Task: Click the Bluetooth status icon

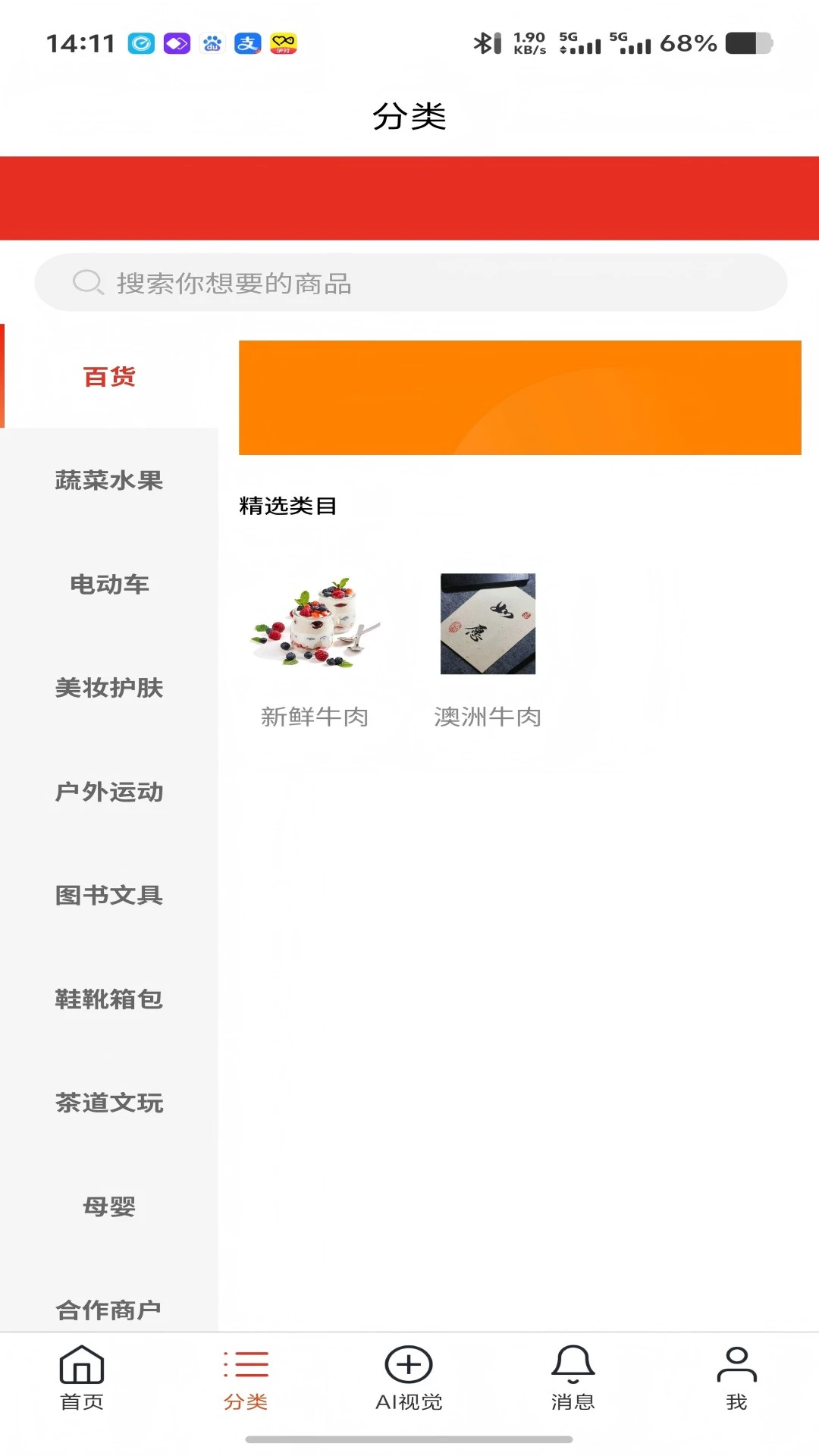Action: (483, 43)
